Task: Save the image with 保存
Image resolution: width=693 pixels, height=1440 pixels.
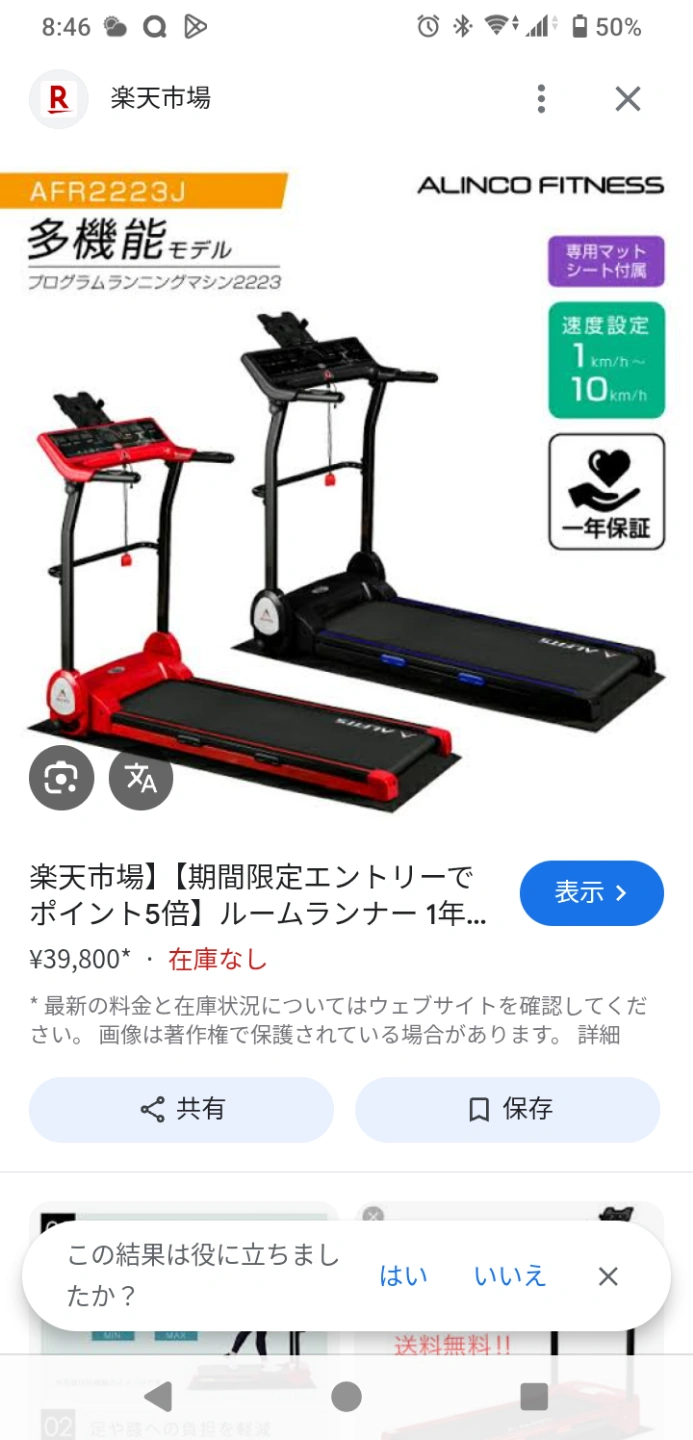Action: 508,1109
